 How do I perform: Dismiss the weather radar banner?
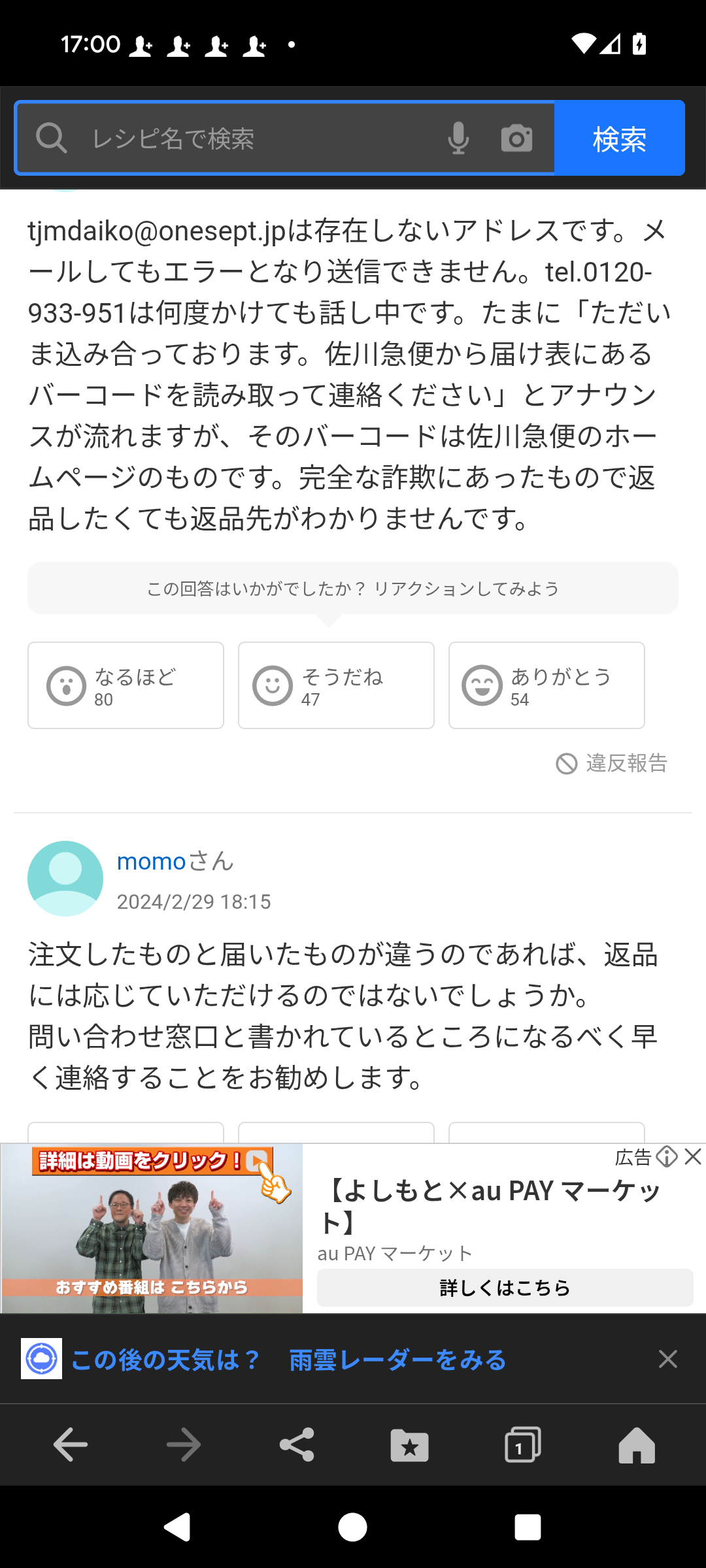click(x=667, y=1360)
